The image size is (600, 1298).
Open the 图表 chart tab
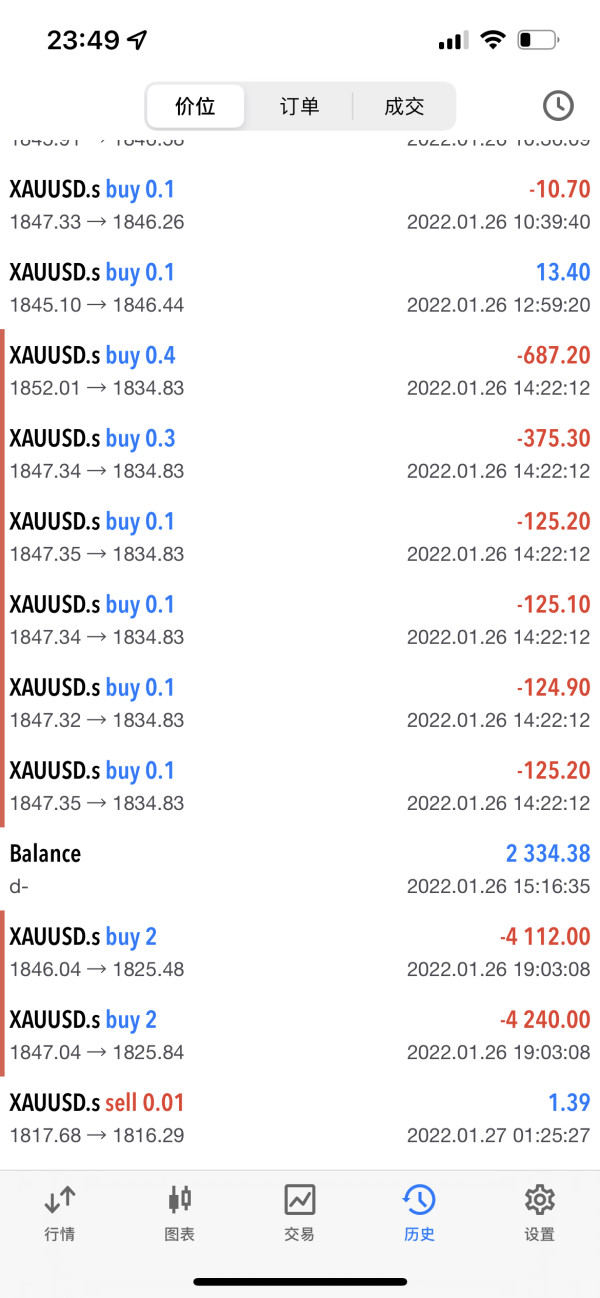(x=180, y=1212)
